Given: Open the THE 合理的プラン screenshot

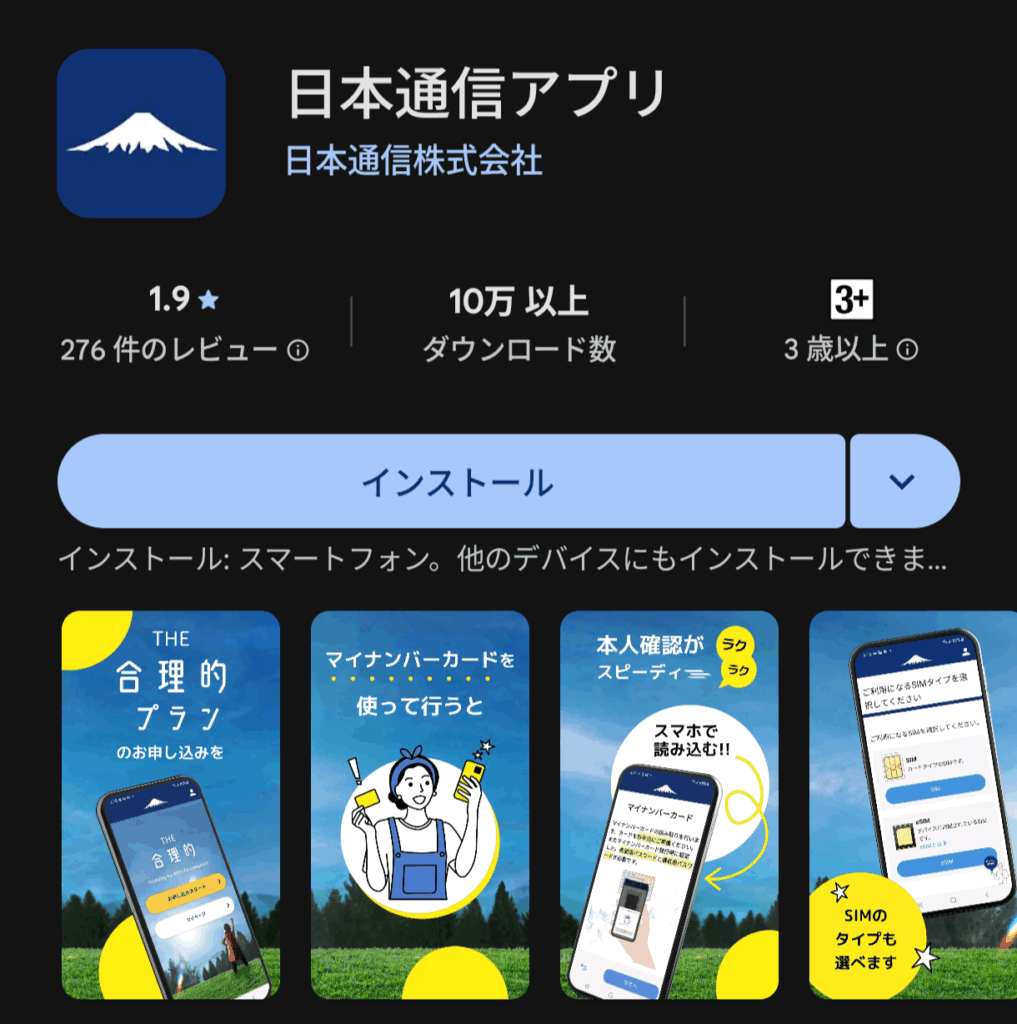Looking at the screenshot, I should [x=171, y=804].
